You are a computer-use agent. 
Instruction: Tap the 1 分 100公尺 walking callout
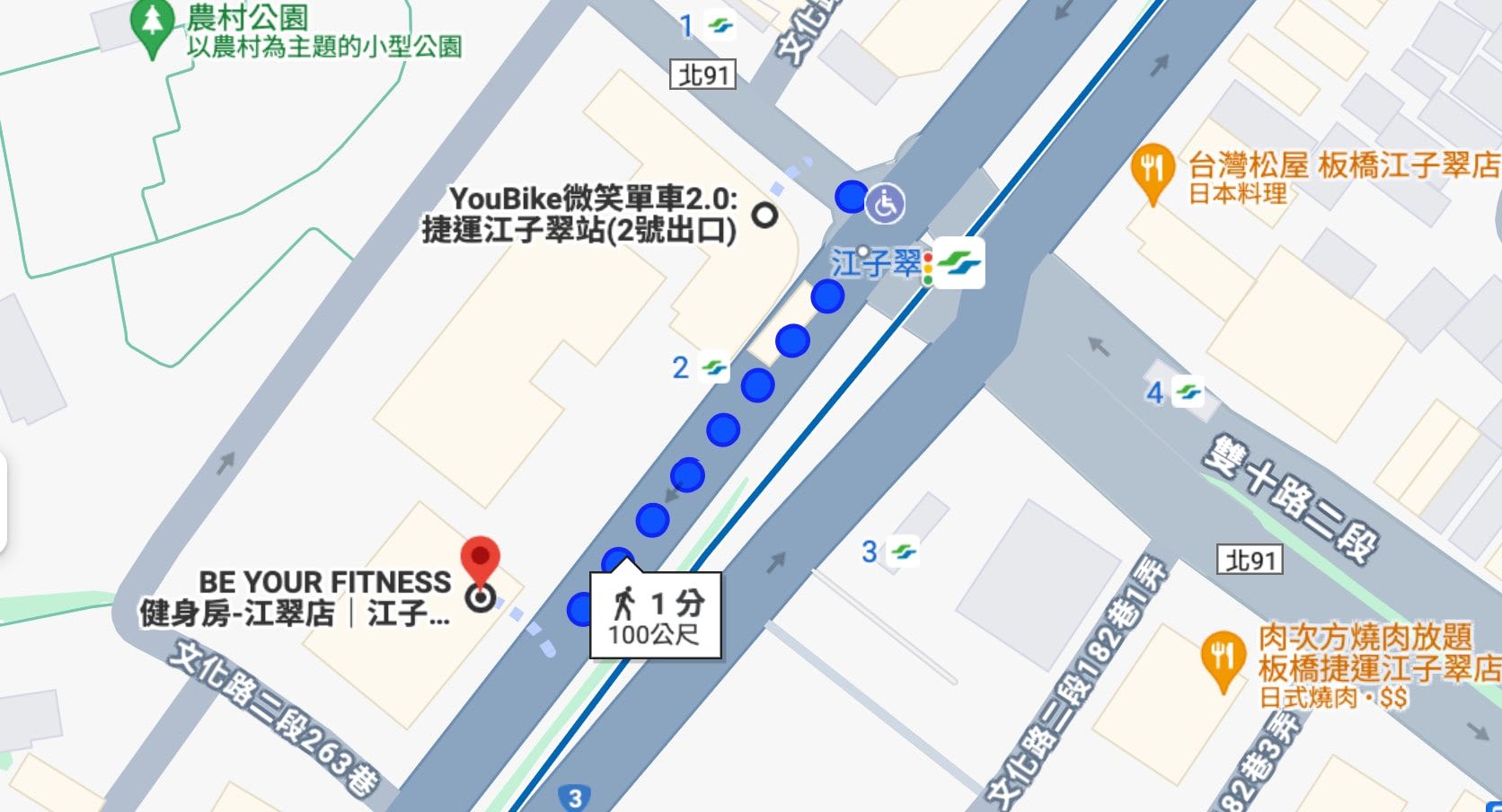click(656, 616)
